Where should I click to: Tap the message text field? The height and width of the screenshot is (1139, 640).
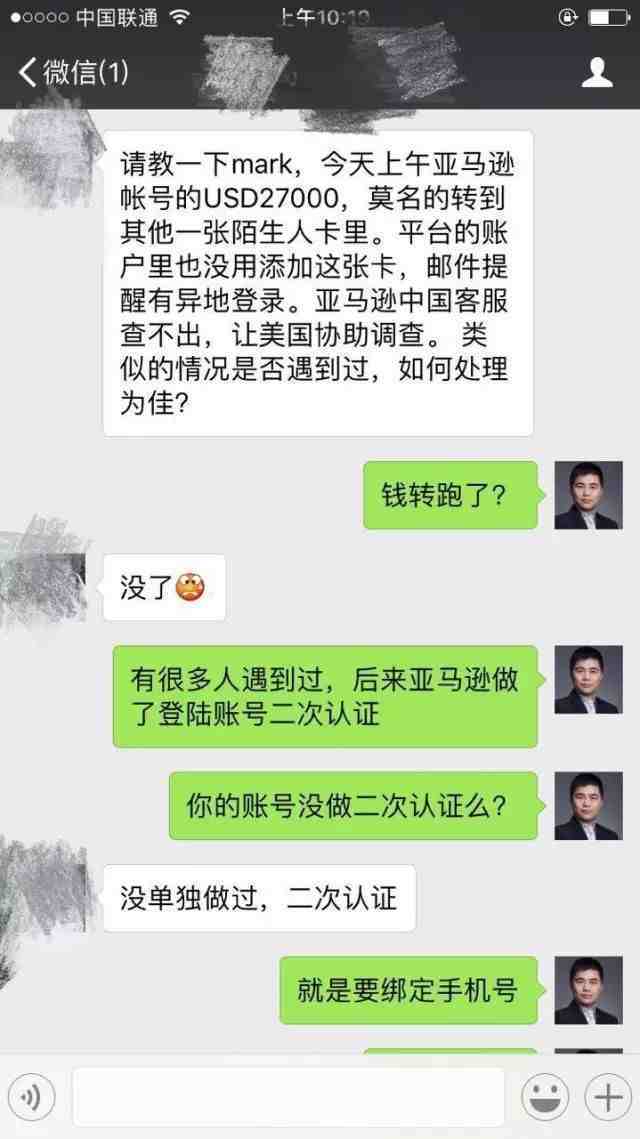(x=288, y=1098)
